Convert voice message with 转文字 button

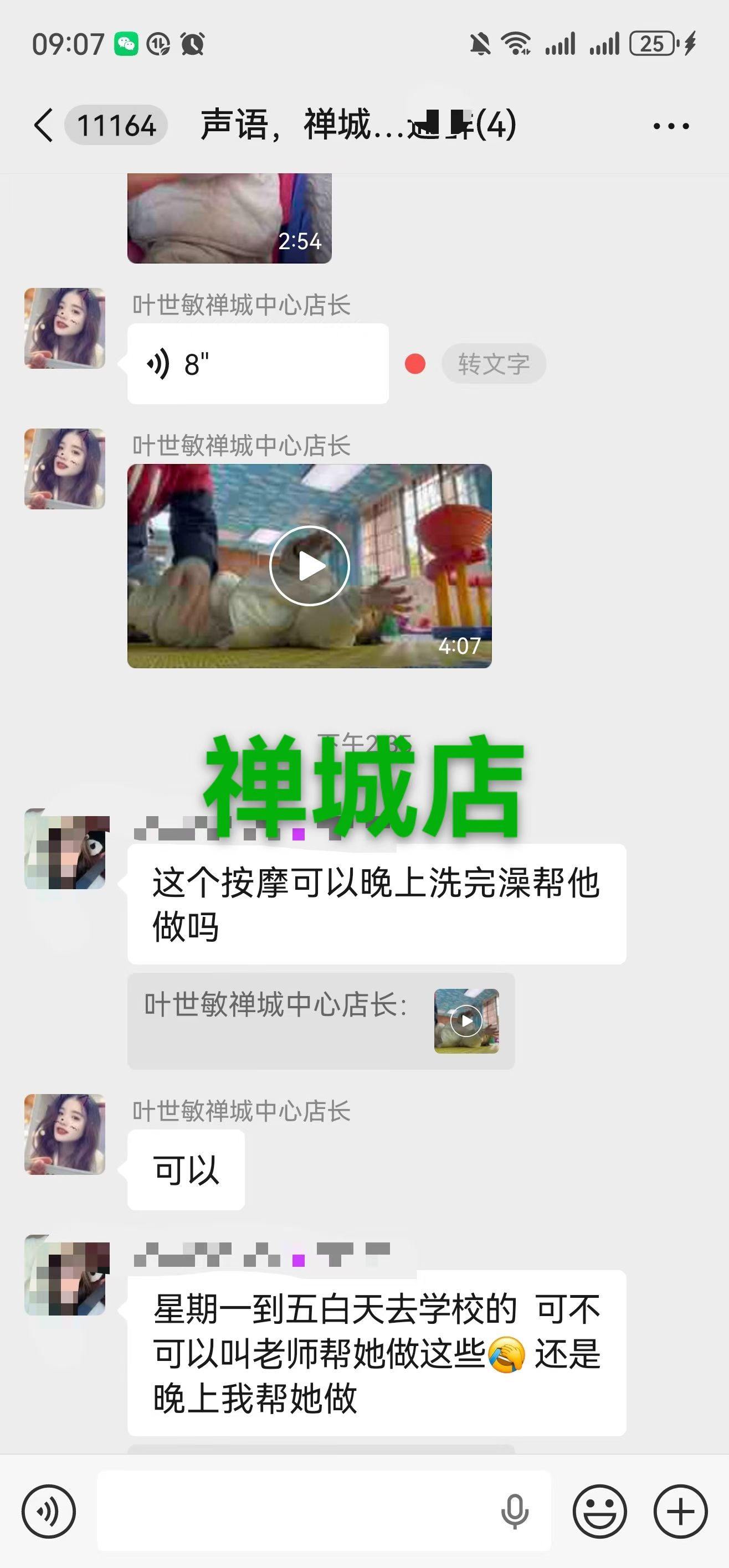(494, 364)
